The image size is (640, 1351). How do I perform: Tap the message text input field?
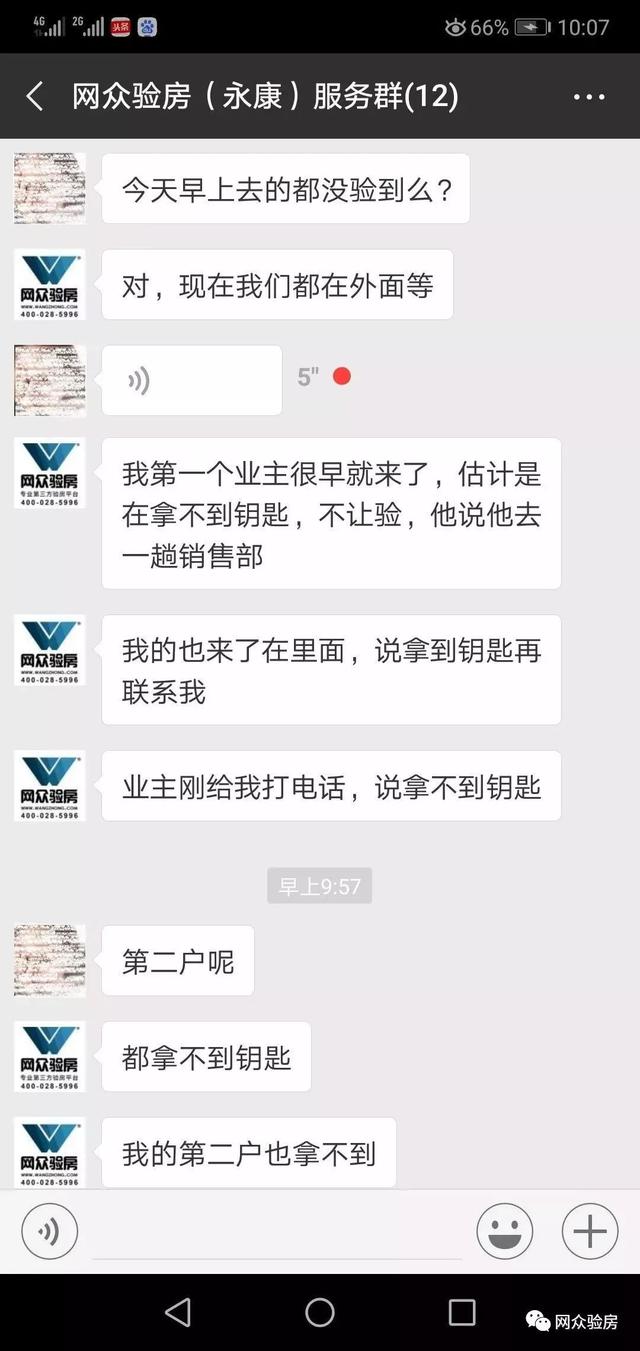click(x=275, y=1232)
